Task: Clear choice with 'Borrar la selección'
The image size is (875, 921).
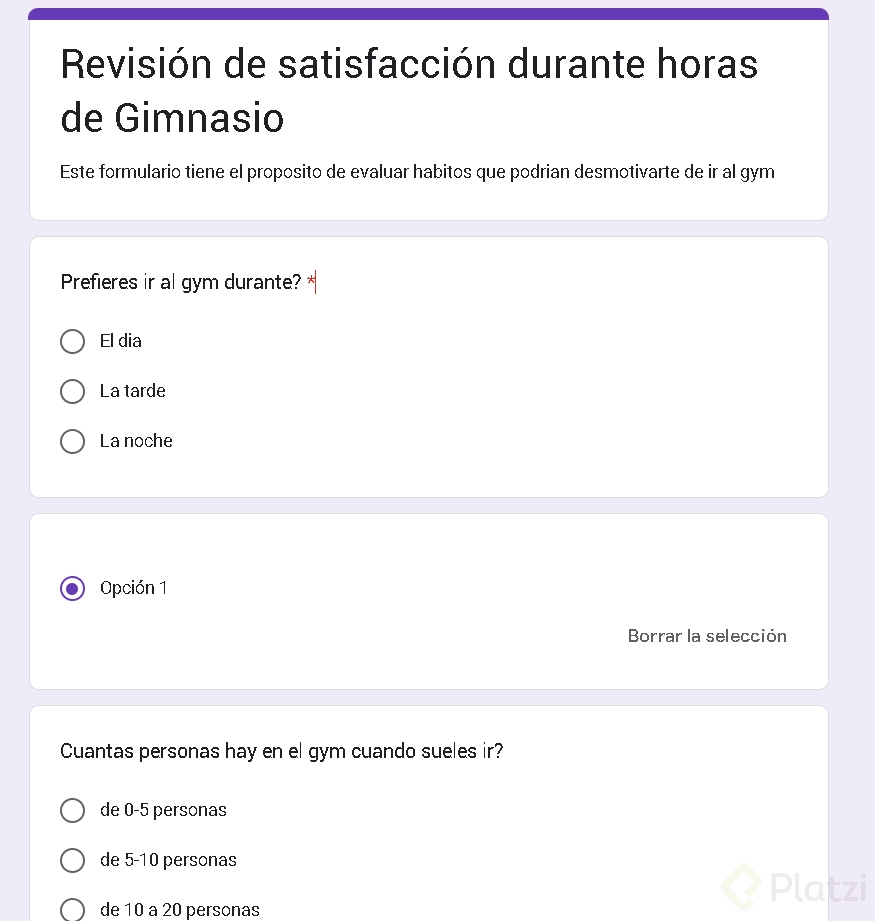Action: (x=707, y=636)
